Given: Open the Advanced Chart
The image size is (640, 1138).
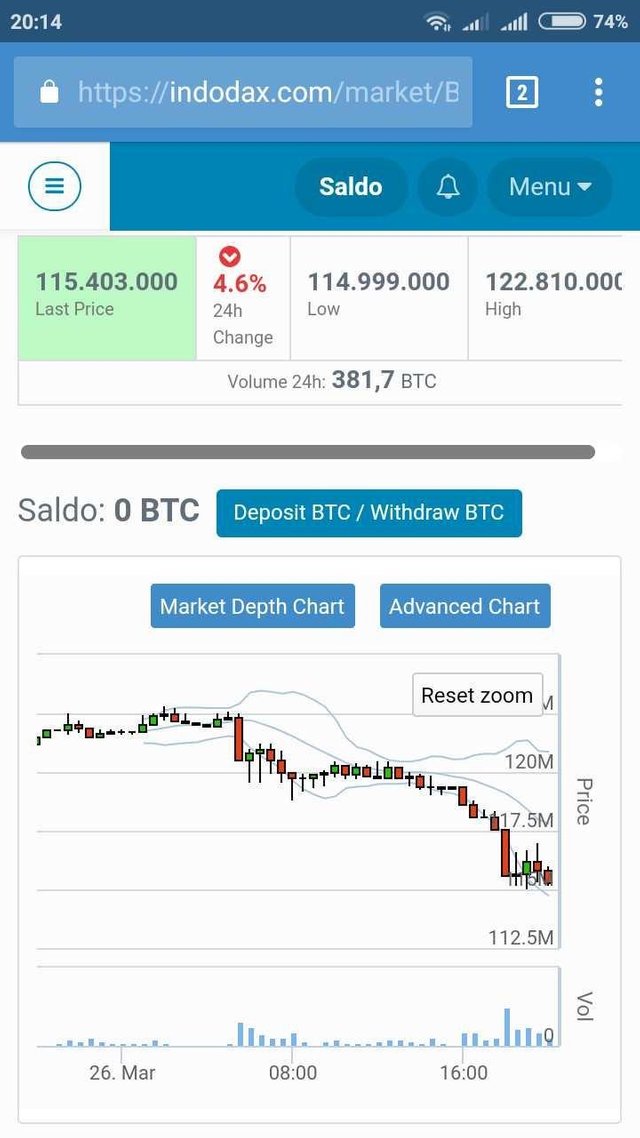Looking at the screenshot, I should [465, 606].
